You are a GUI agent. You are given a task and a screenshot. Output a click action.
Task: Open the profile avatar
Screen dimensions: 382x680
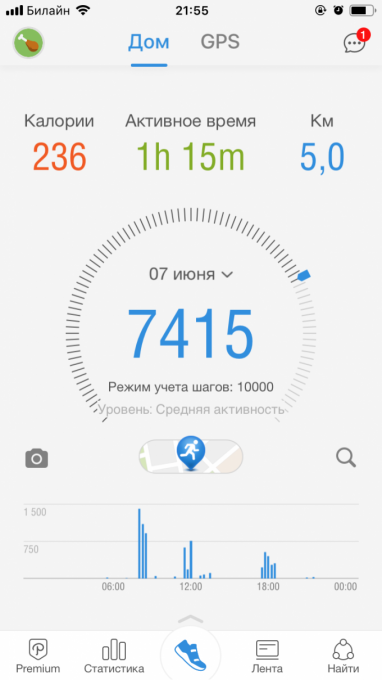point(29,42)
